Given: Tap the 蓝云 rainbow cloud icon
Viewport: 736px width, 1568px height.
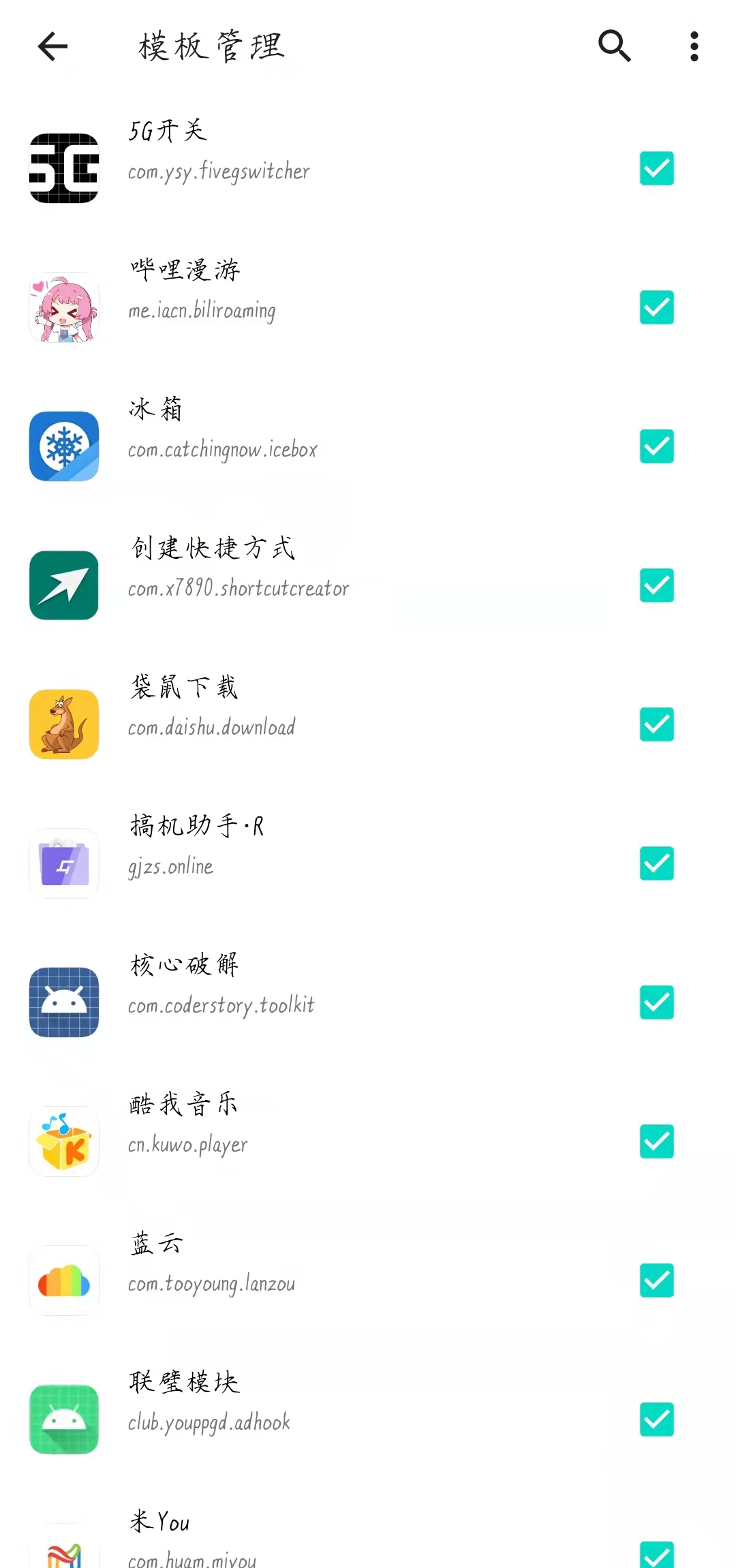Looking at the screenshot, I should click(63, 1280).
